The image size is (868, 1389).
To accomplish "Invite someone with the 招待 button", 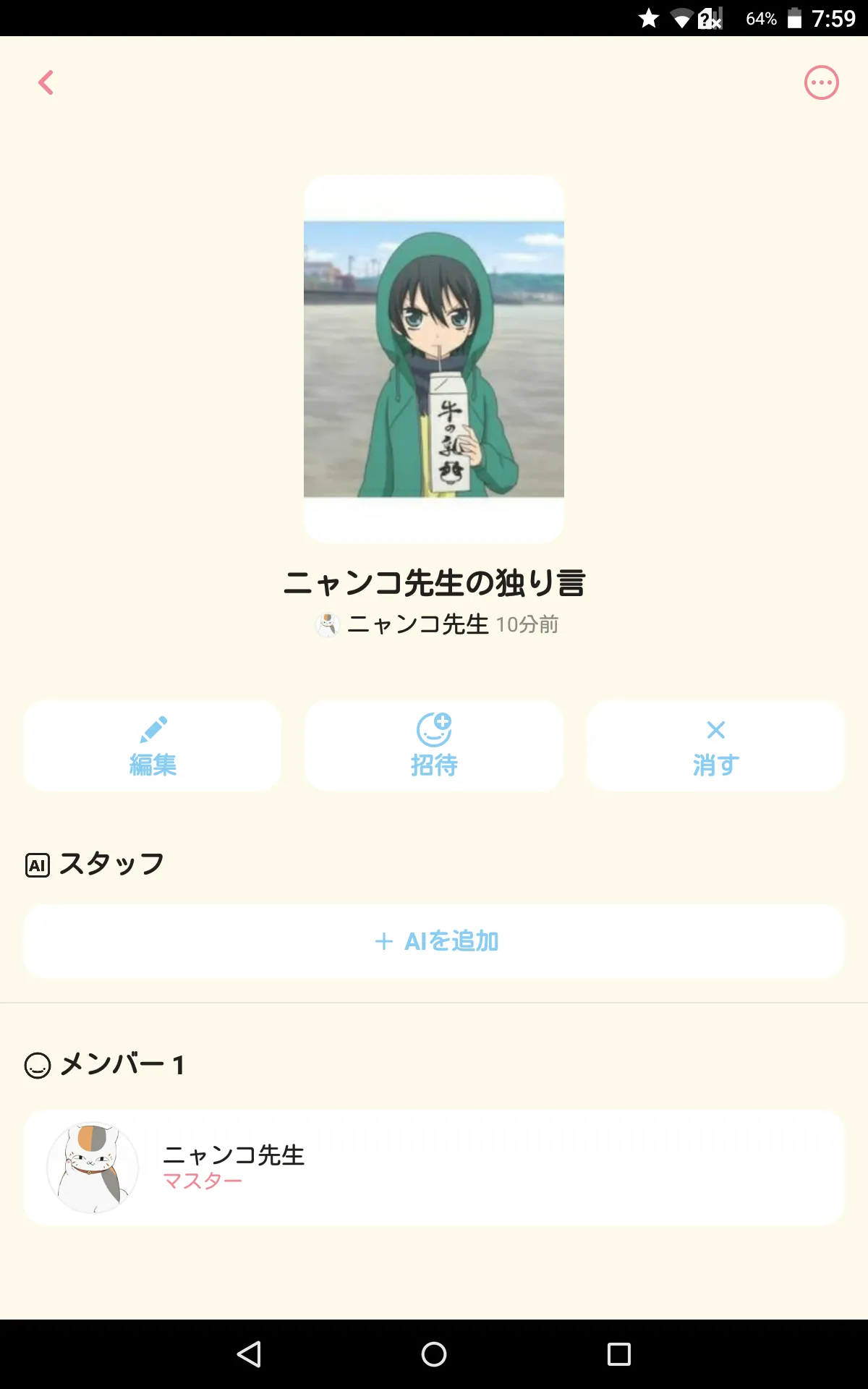I will pyautogui.click(x=434, y=745).
